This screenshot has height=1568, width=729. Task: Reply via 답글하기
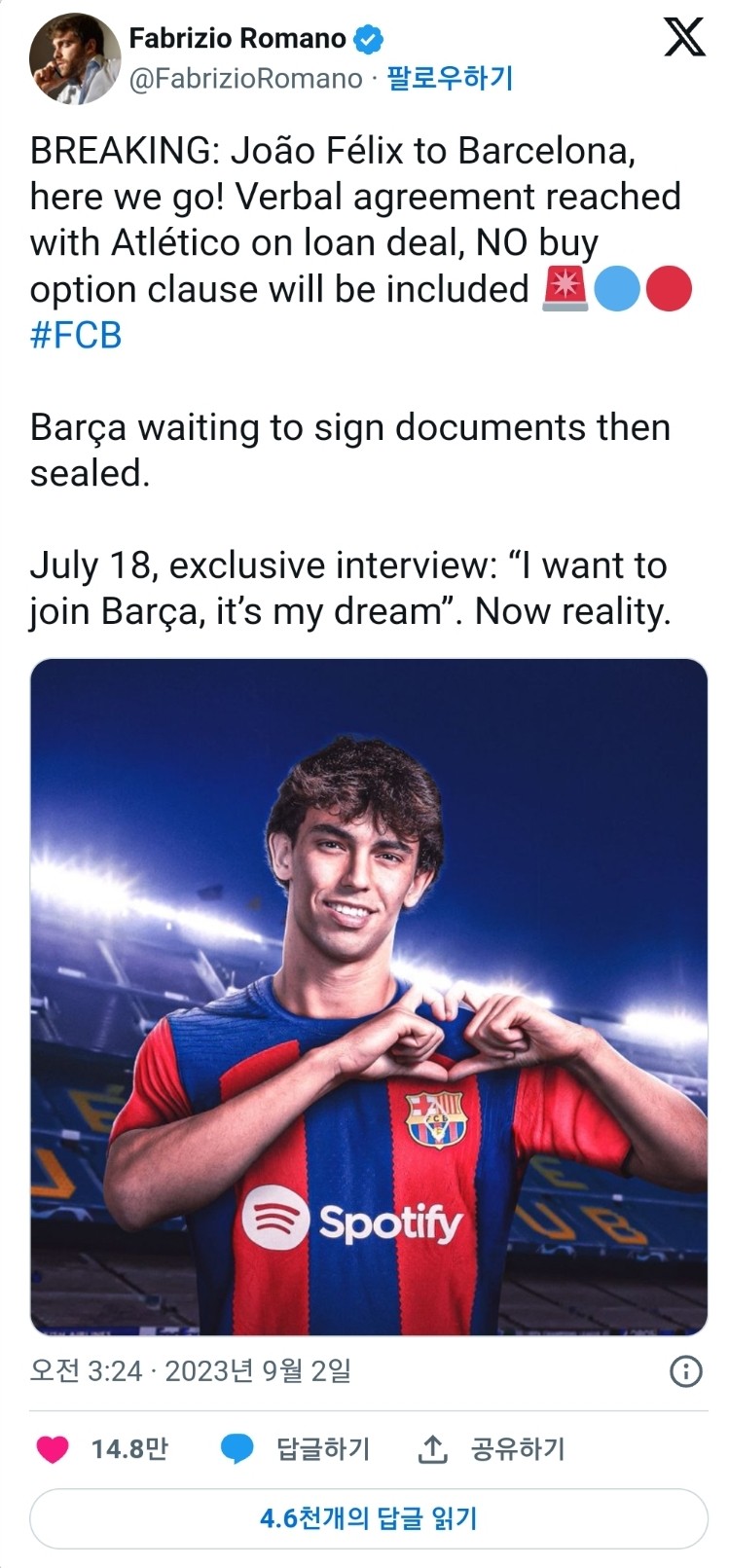pos(296,1449)
